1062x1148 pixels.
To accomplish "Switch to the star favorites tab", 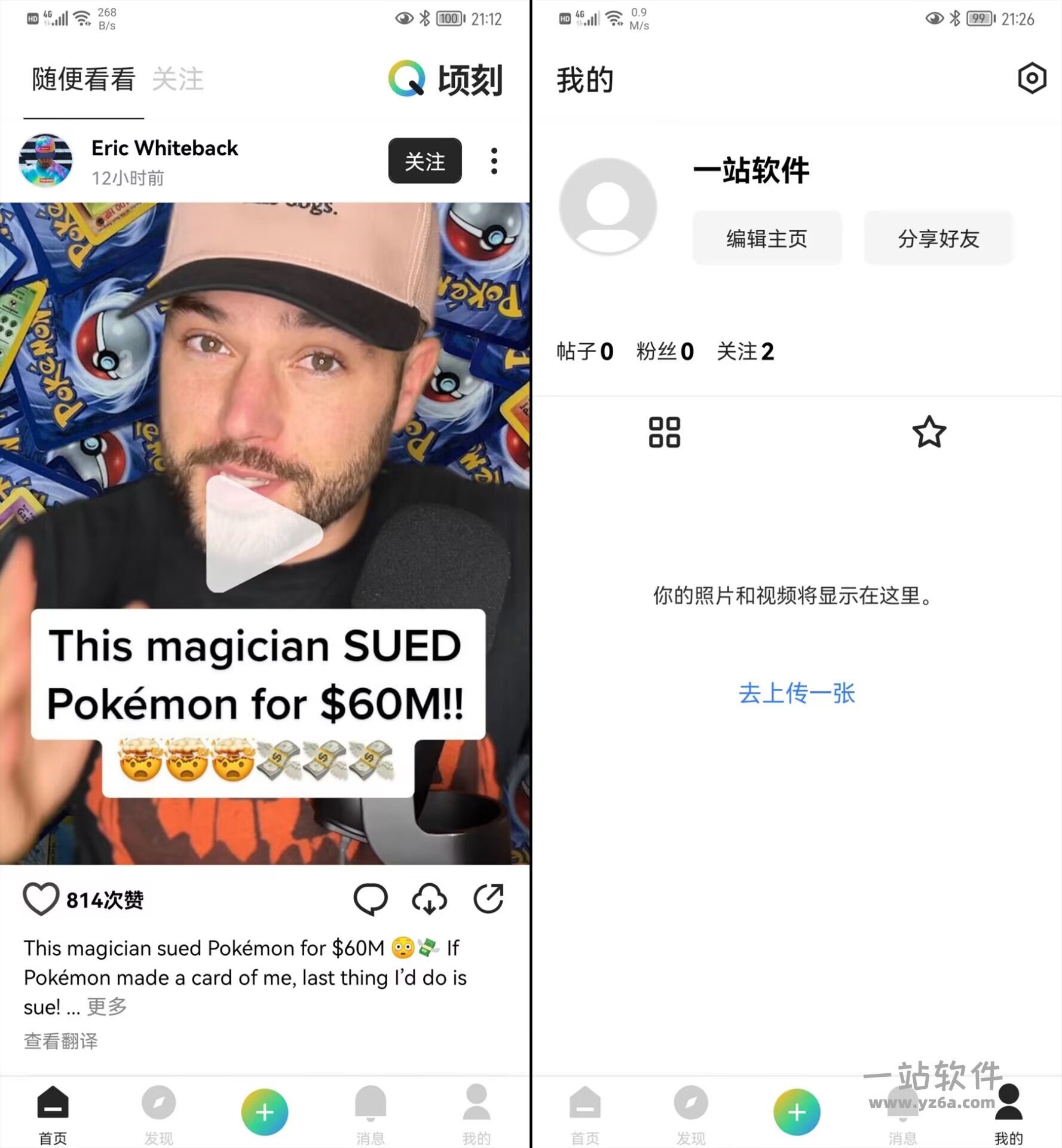I will [x=929, y=432].
